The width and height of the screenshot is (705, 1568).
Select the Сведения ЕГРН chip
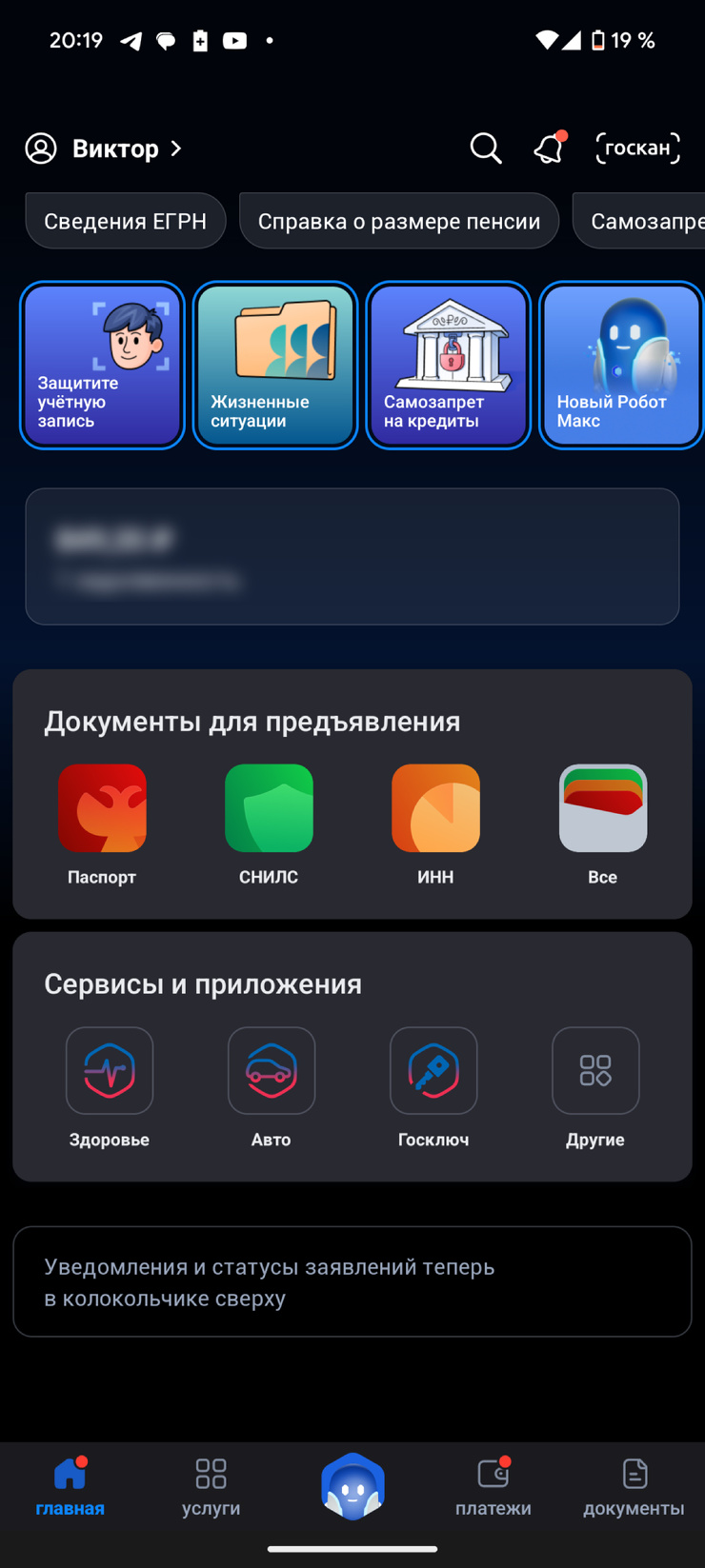point(125,221)
